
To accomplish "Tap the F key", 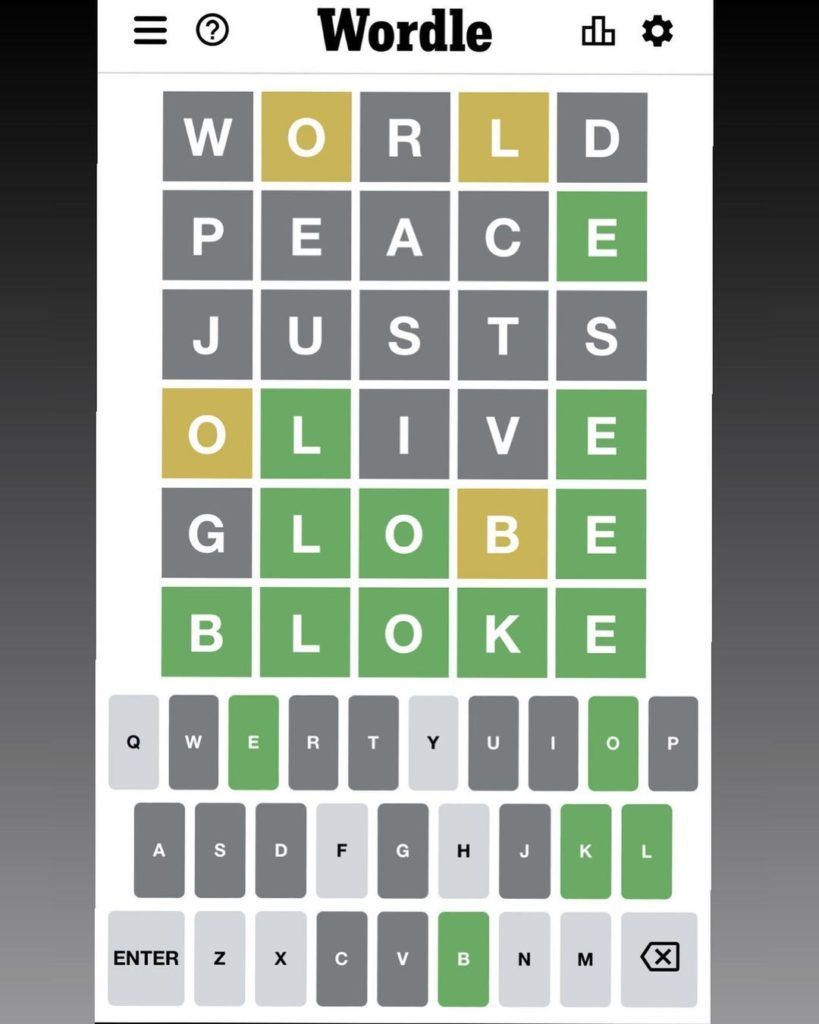I will pos(341,851).
